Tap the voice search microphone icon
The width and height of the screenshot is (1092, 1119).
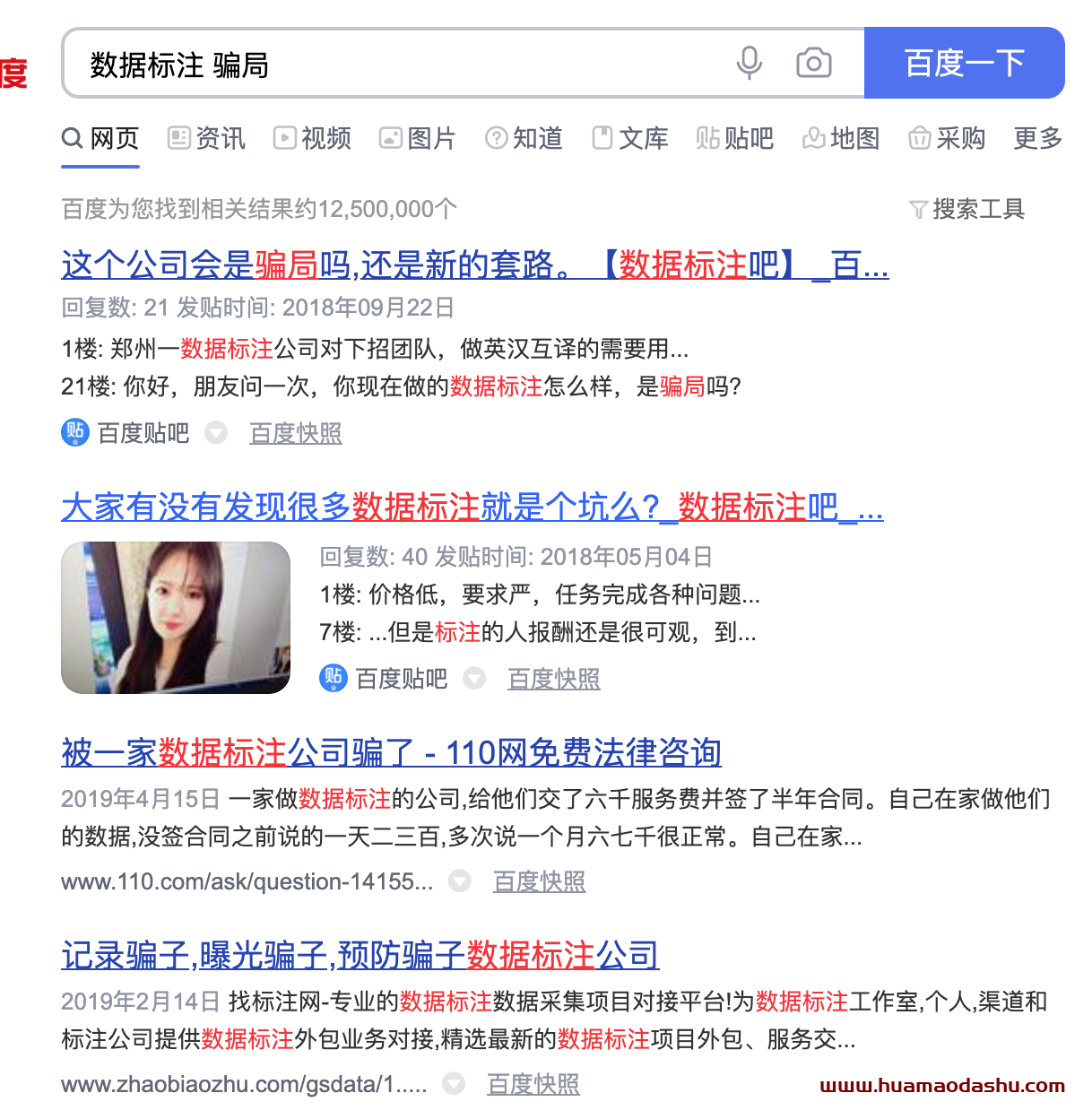pos(749,63)
